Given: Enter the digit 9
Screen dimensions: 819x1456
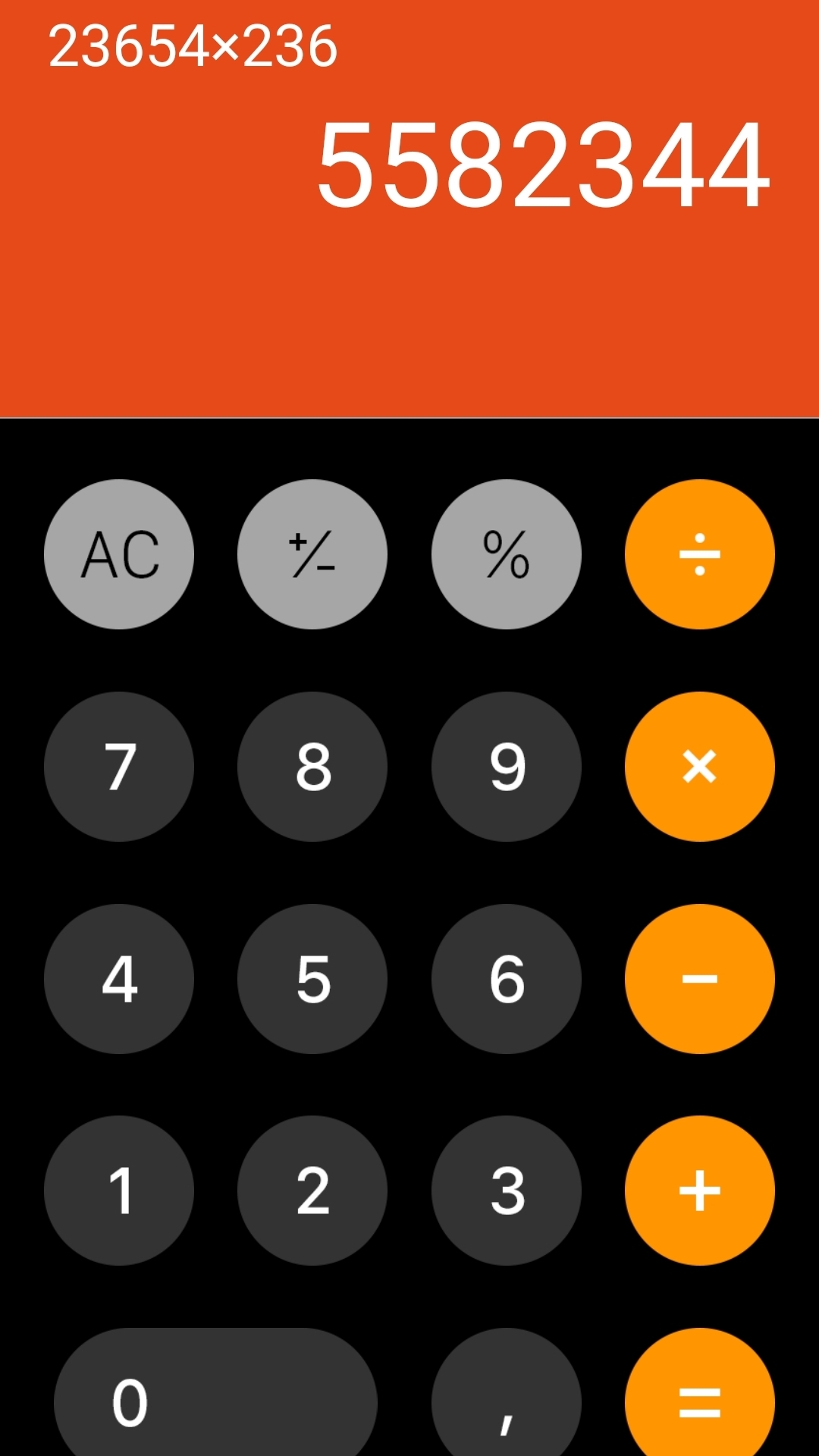Looking at the screenshot, I should pyautogui.click(x=507, y=766).
